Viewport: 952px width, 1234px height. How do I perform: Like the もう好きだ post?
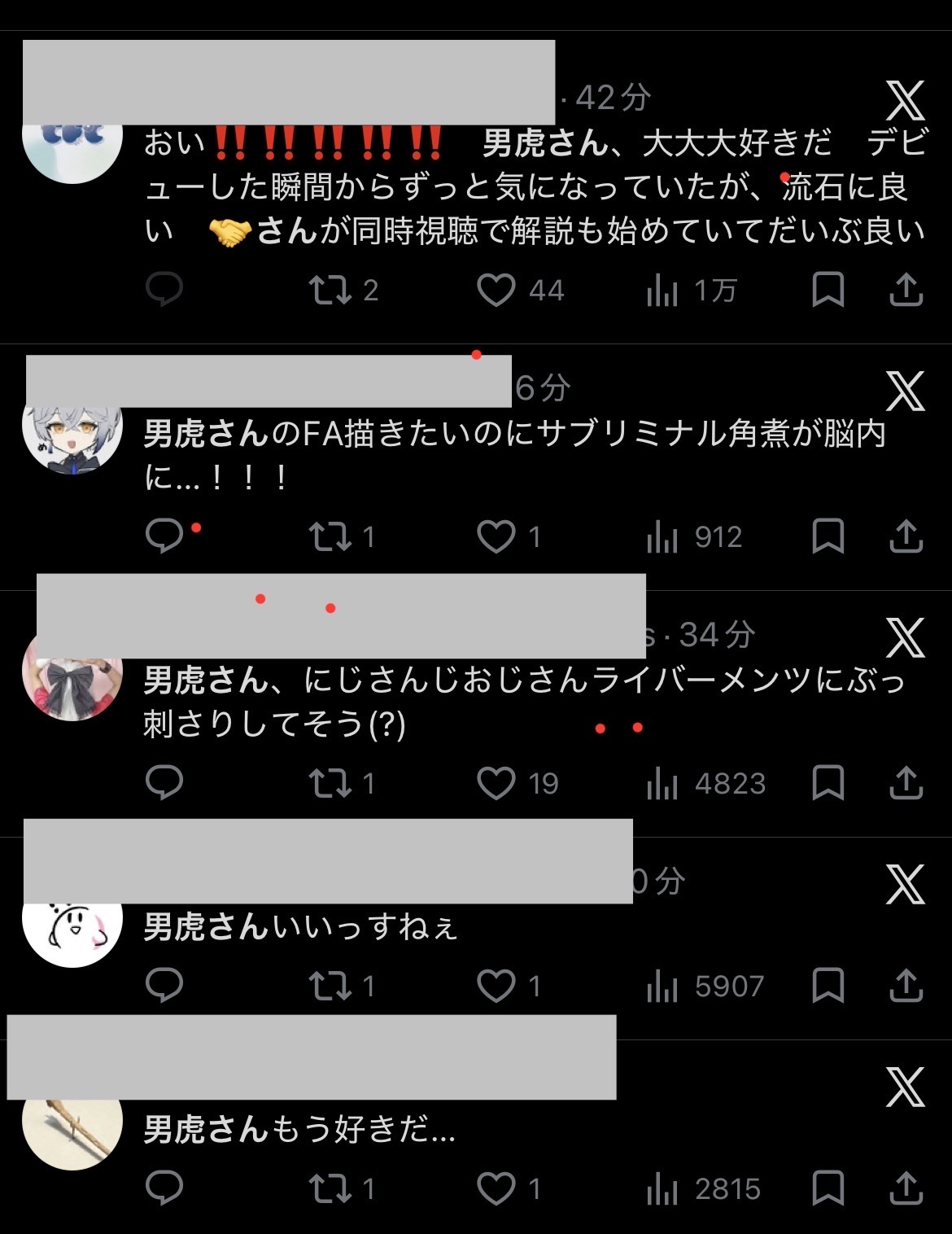click(496, 1189)
